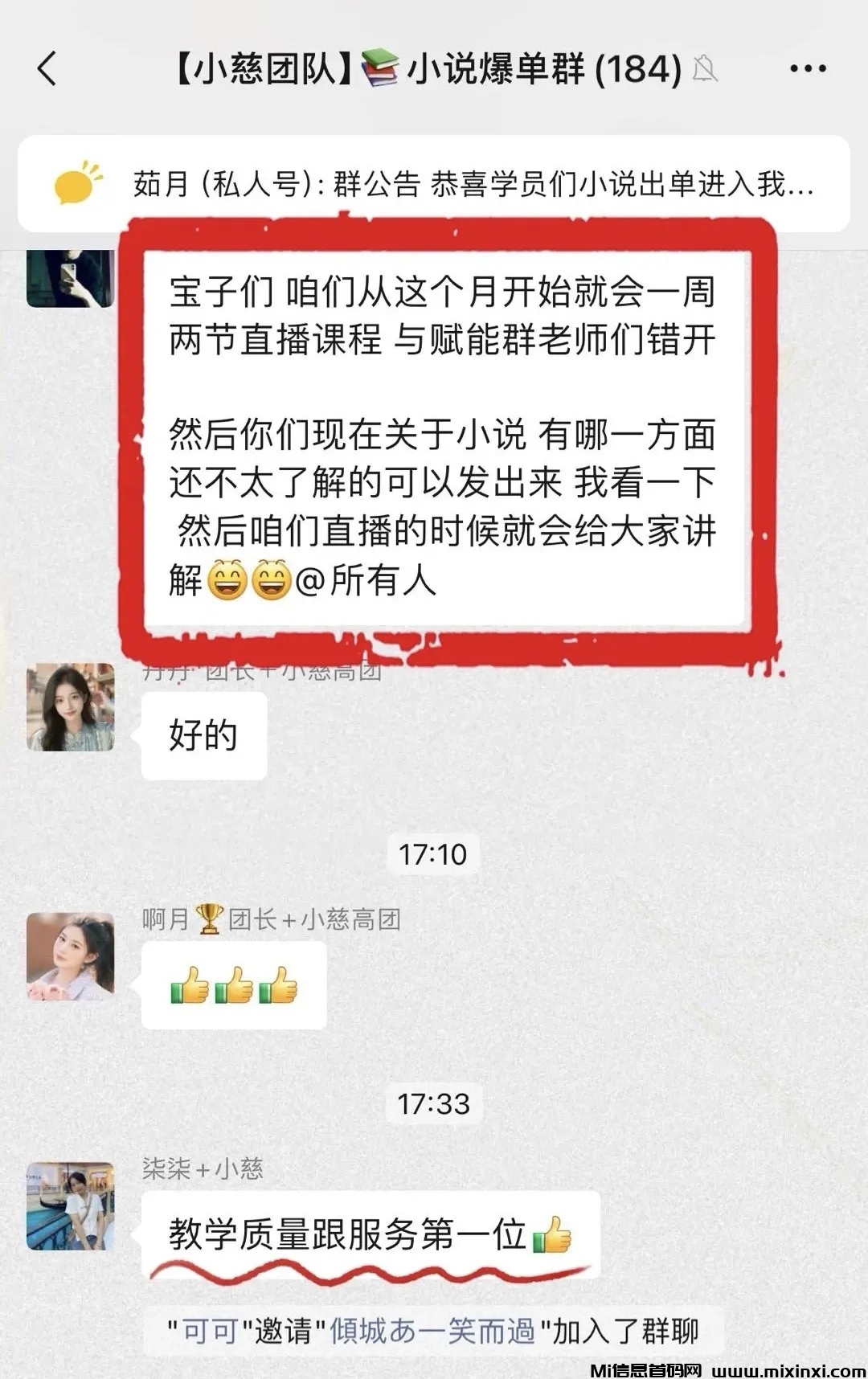Open the 群公告 announcement banner
This screenshot has height=1379, width=868.
[x=433, y=184]
